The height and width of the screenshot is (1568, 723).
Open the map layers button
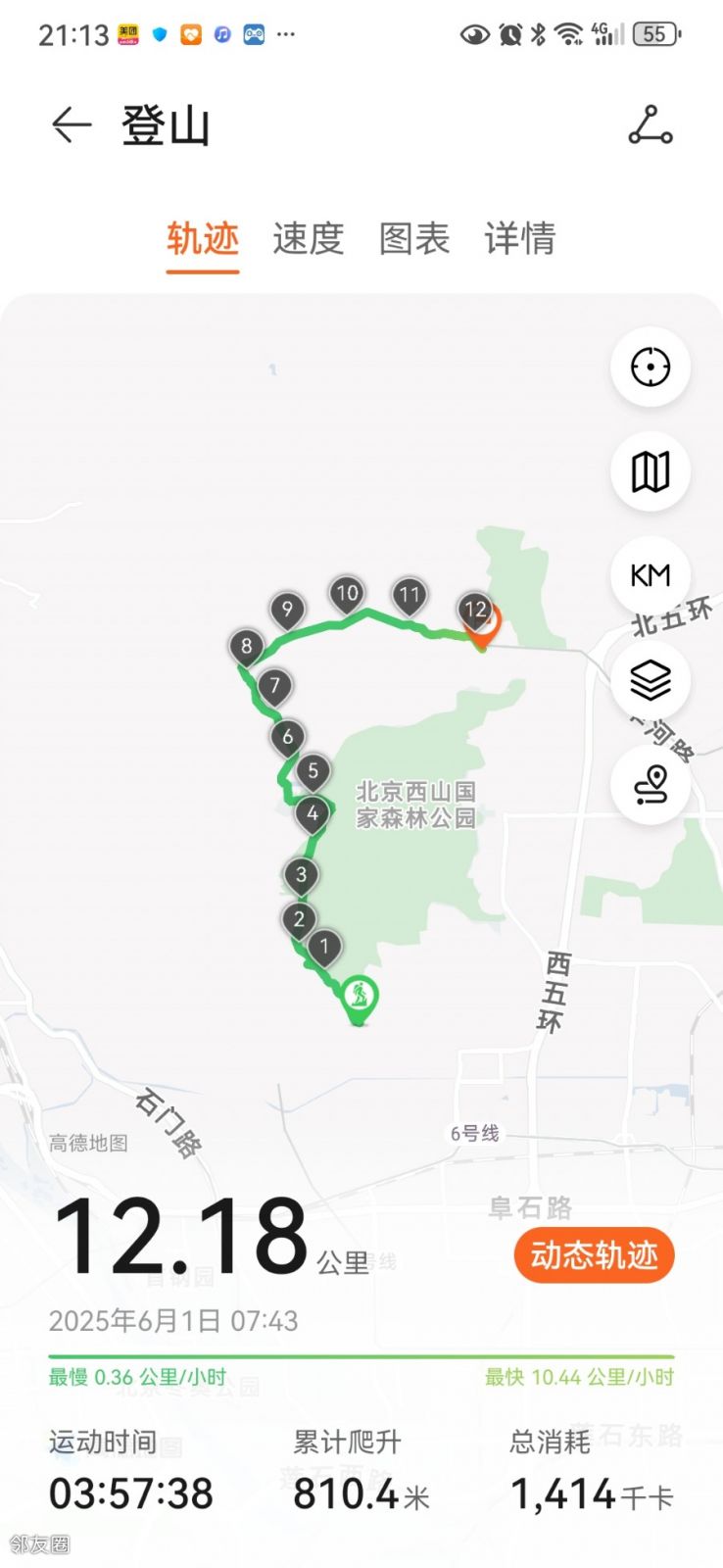651,679
